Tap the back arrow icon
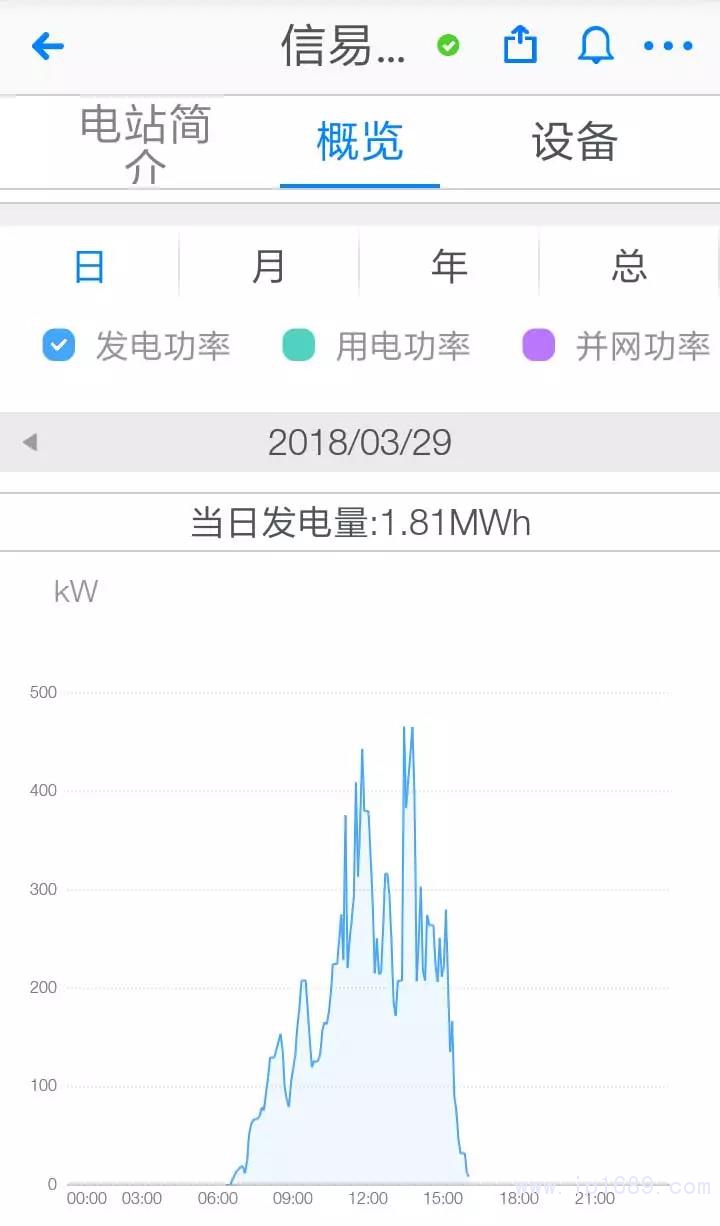The width and height of the screenshot is (720, 1226). [x=48, y=46]
